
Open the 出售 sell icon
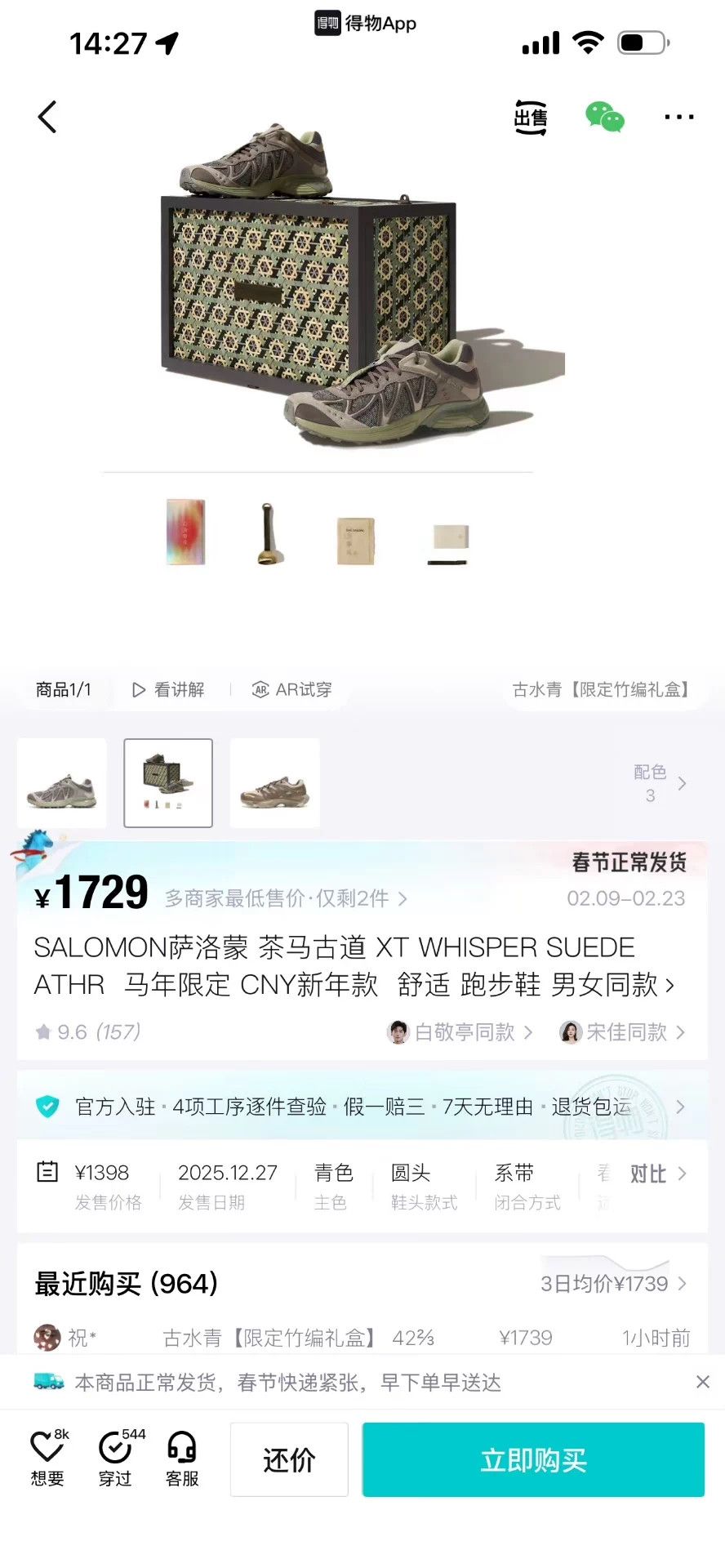pos(531,118)
